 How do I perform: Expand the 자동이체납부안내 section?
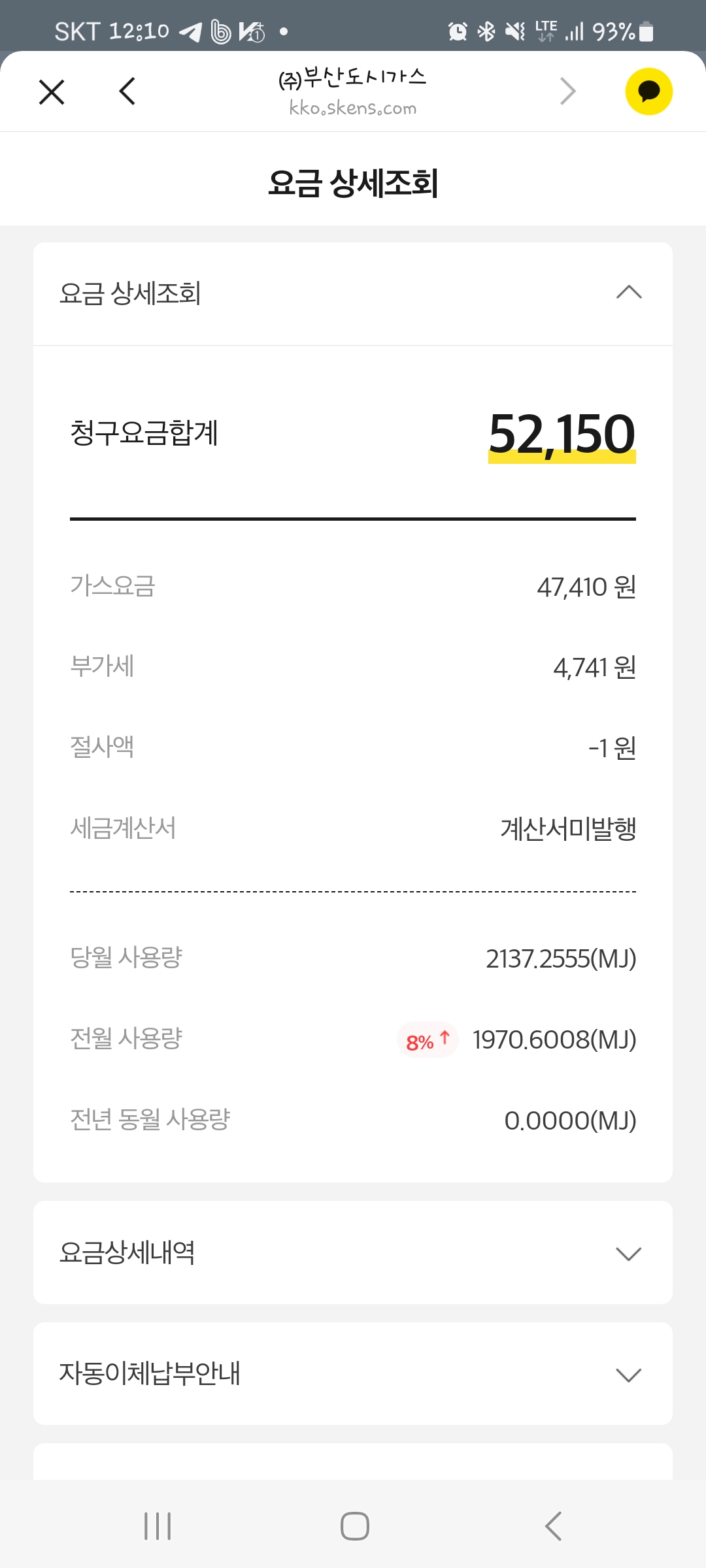628,1375
